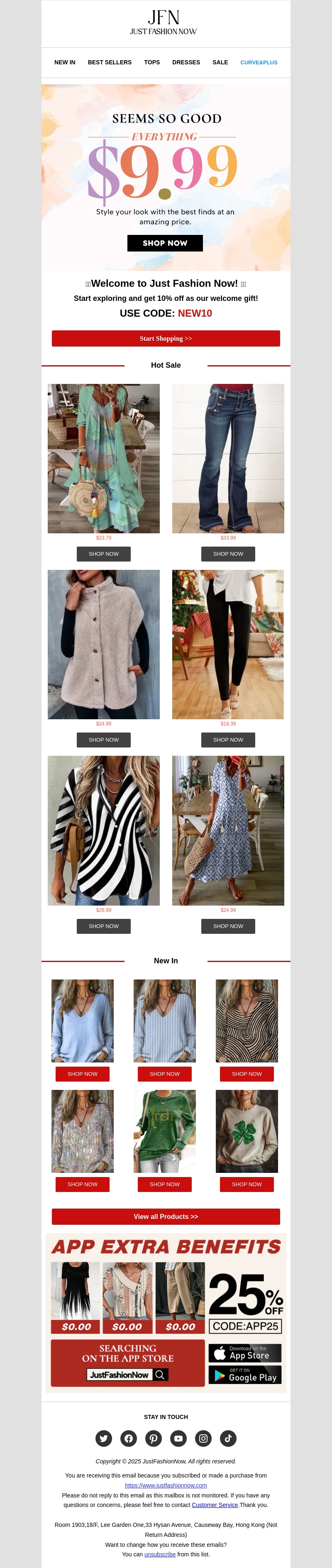Open the NEW IN category

[65, 62]
